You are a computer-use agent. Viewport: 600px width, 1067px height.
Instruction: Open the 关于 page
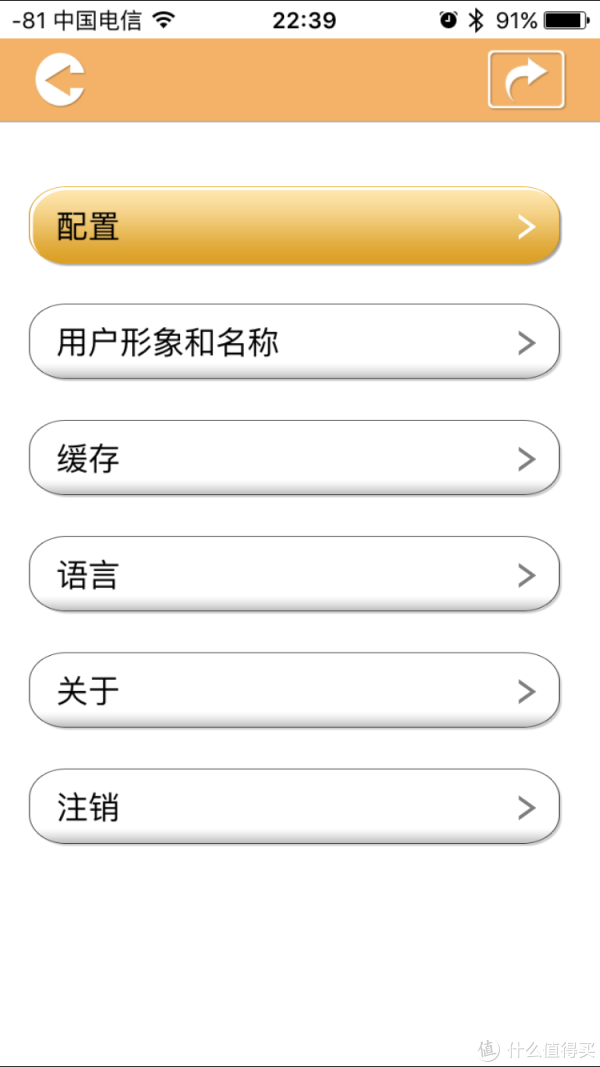[295, 691]
